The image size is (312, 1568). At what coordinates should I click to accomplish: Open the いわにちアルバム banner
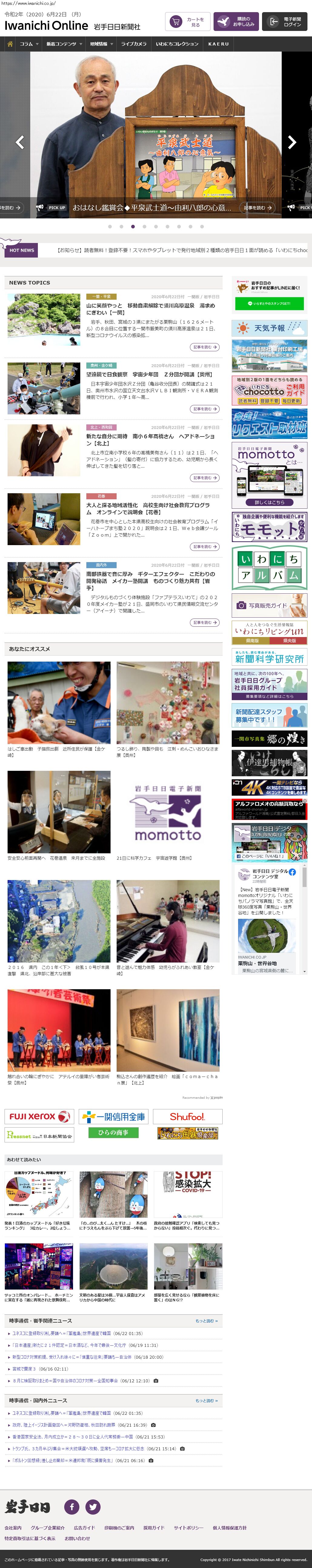(269, 567)
